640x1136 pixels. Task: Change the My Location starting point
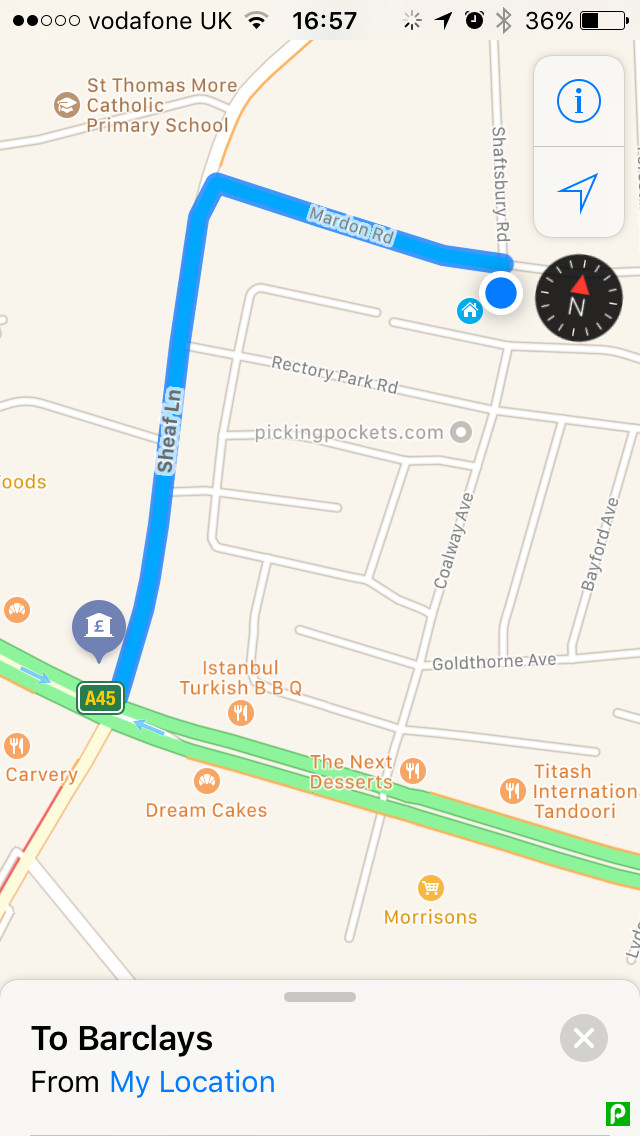point(192,1082)
